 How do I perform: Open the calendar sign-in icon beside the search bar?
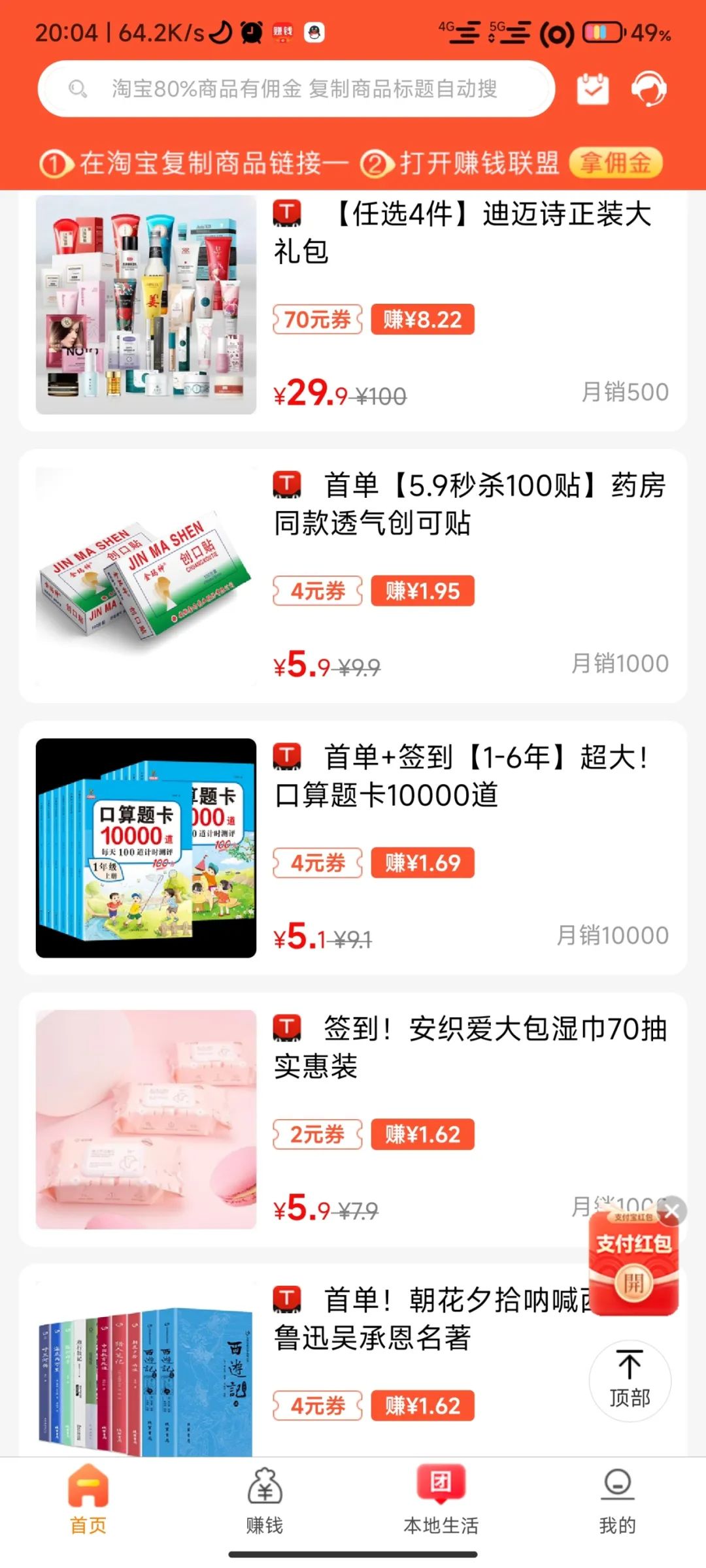pos(594,90)
